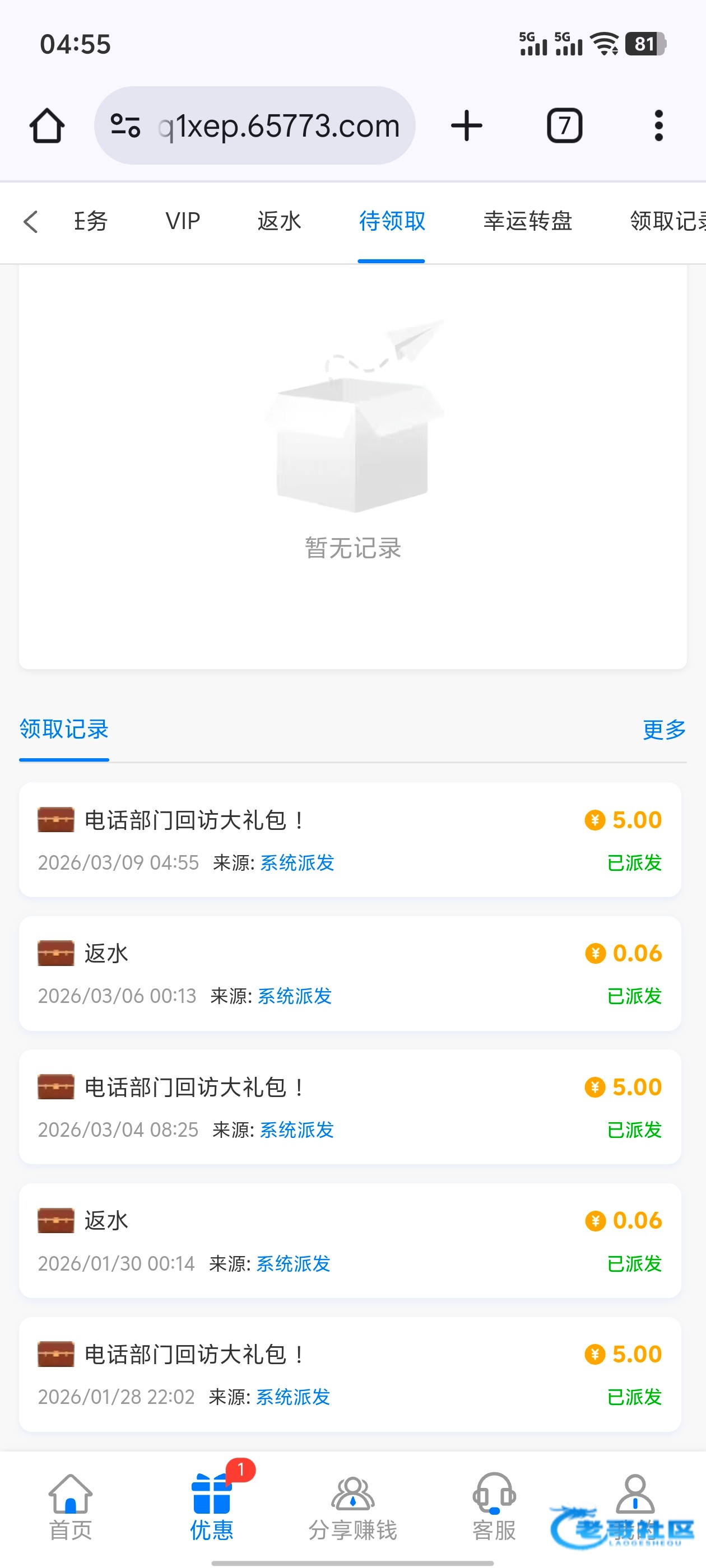Screen dimensions: 706x1568
Task: Open the 首页 bottom navigation item
Action: click(71, 1506)
